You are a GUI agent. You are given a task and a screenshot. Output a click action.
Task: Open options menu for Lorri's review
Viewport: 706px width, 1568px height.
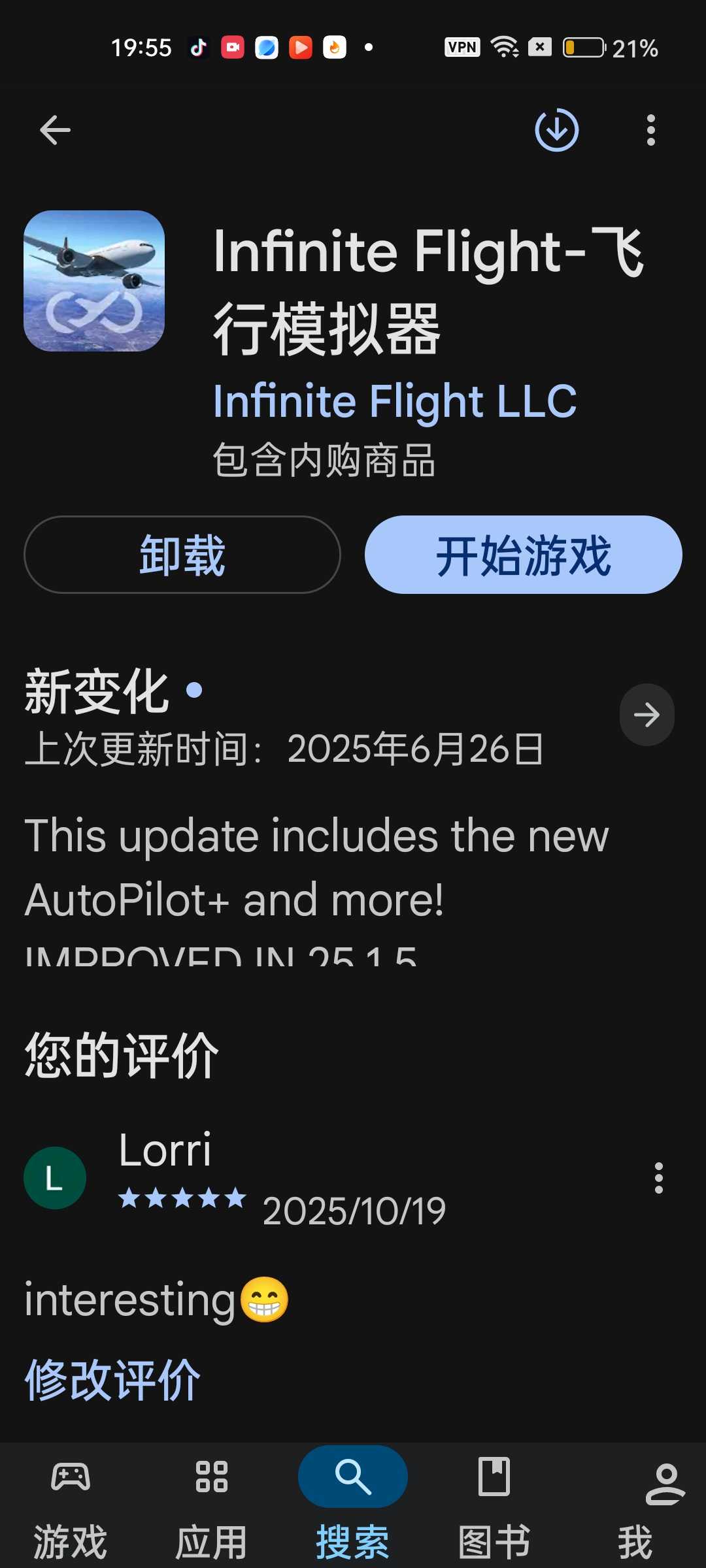[658, 1178]
